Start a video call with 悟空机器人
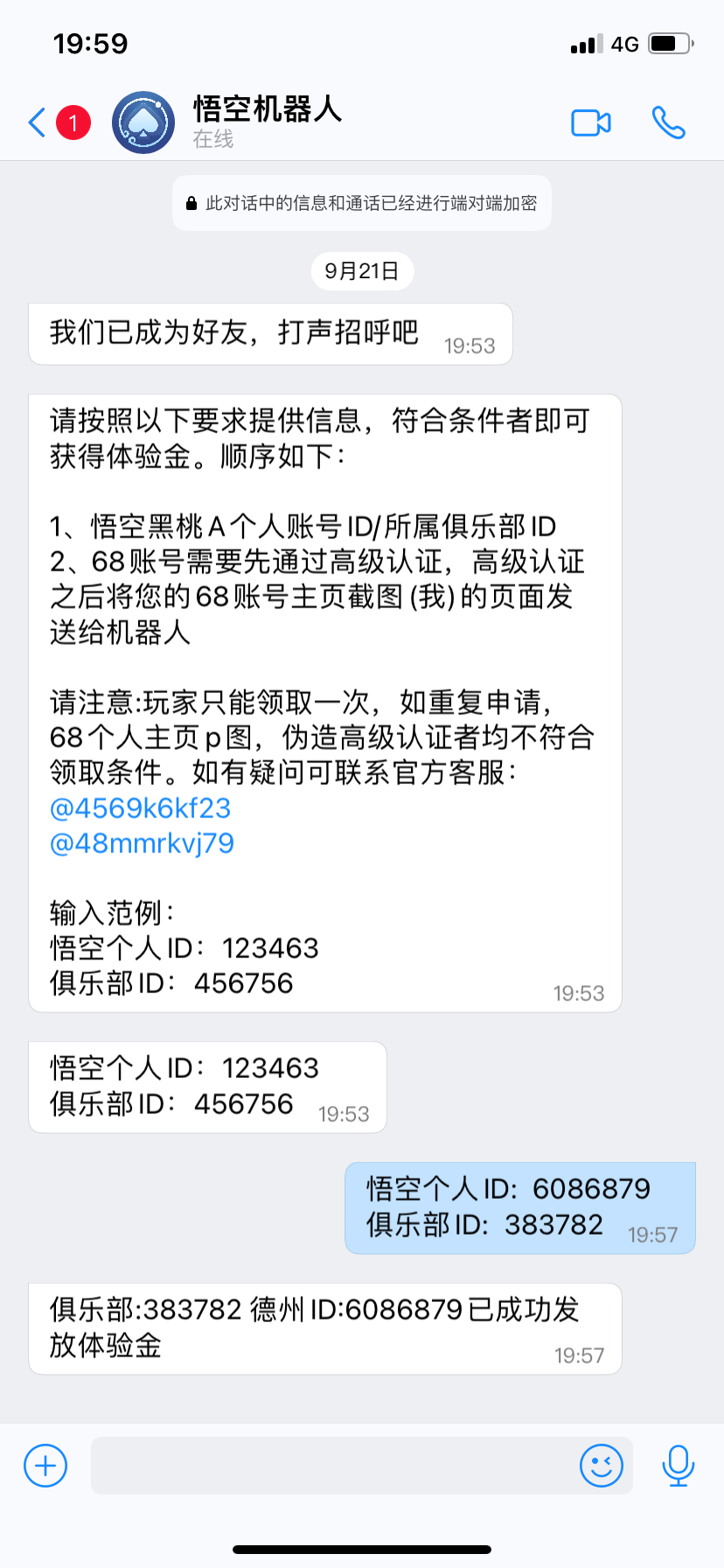 click(591, 122)
